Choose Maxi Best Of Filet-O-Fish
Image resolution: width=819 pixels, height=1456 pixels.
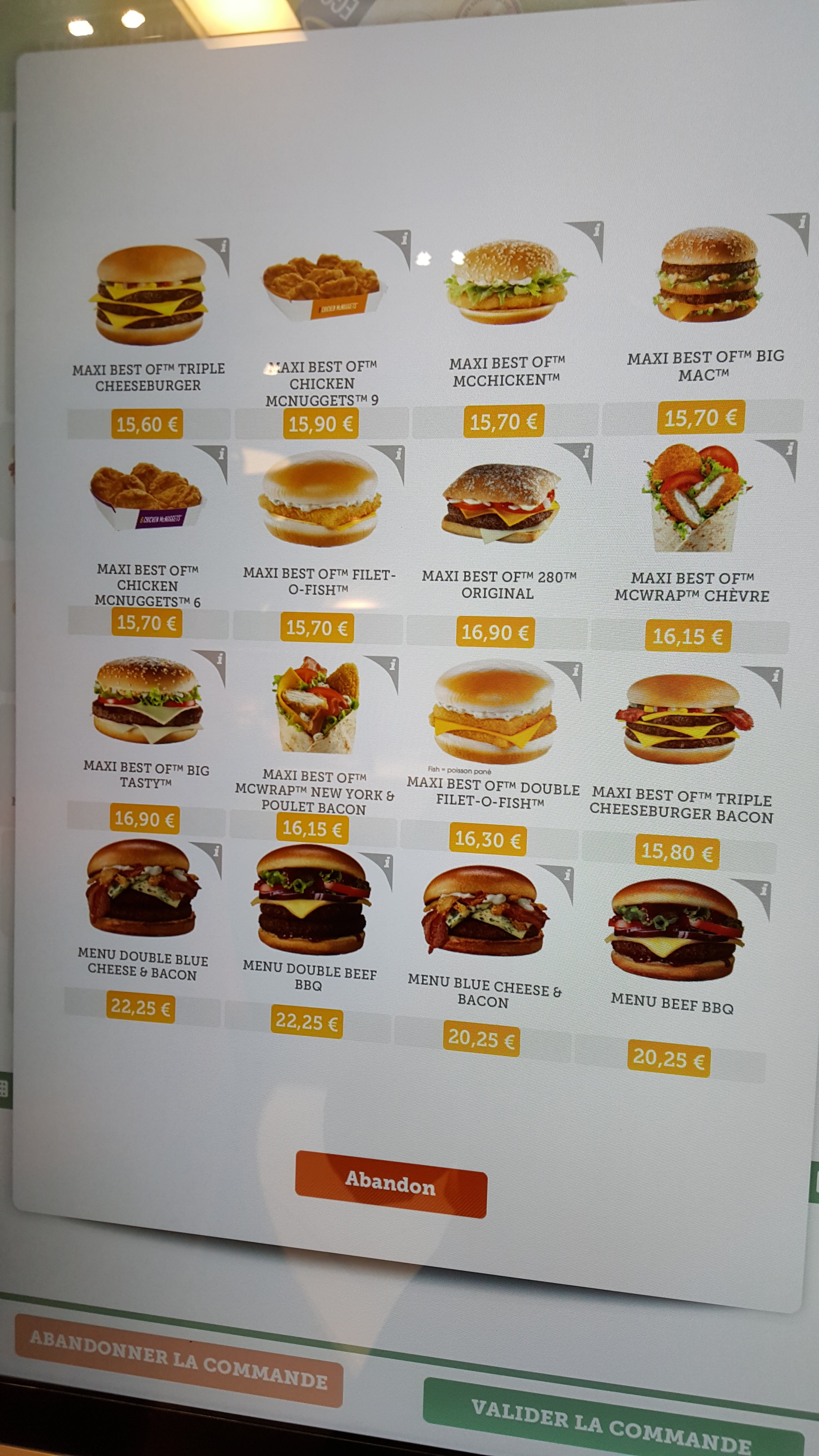319,499
